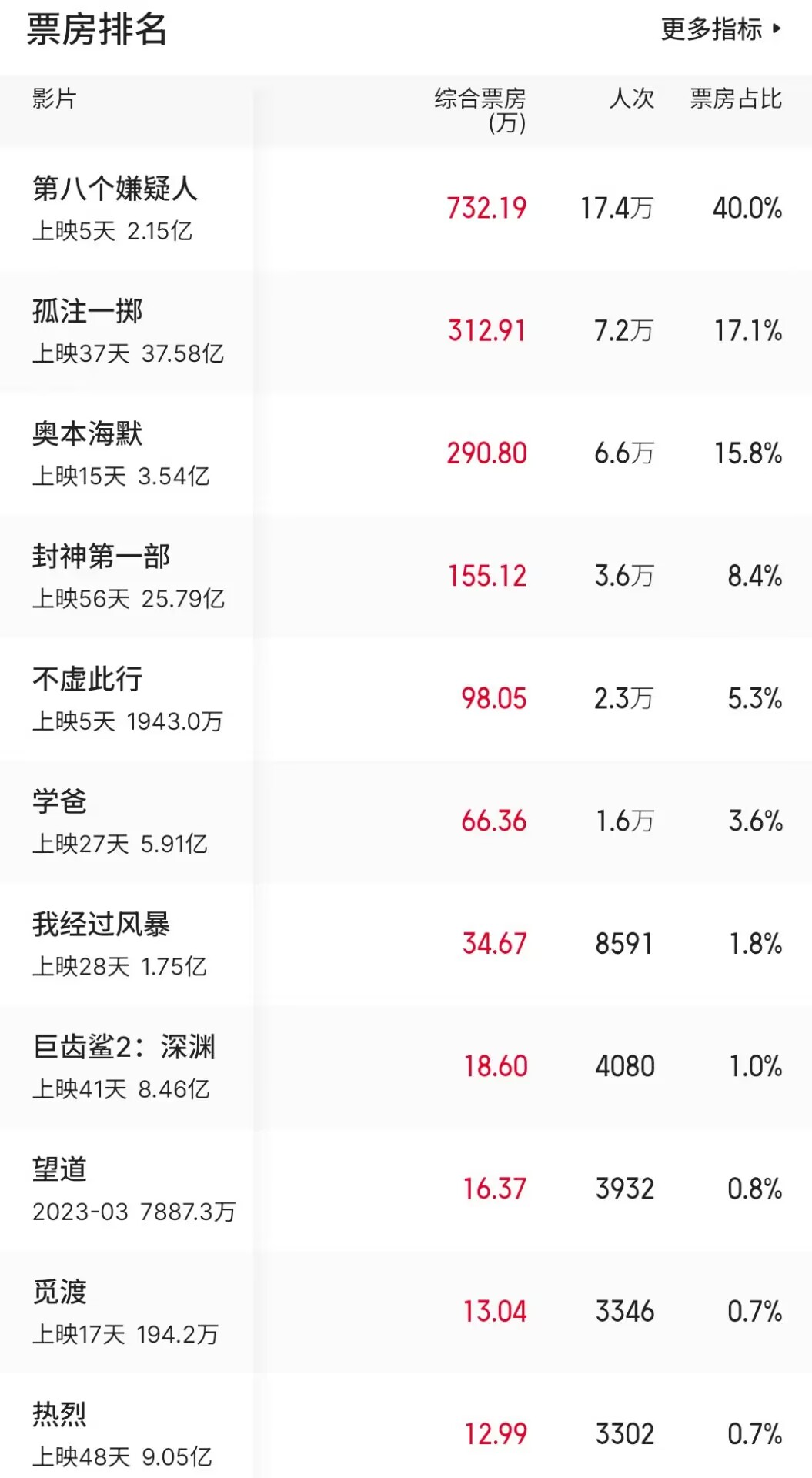View 巨齿鲨2：深渊 details

[x=406, y=1066]
